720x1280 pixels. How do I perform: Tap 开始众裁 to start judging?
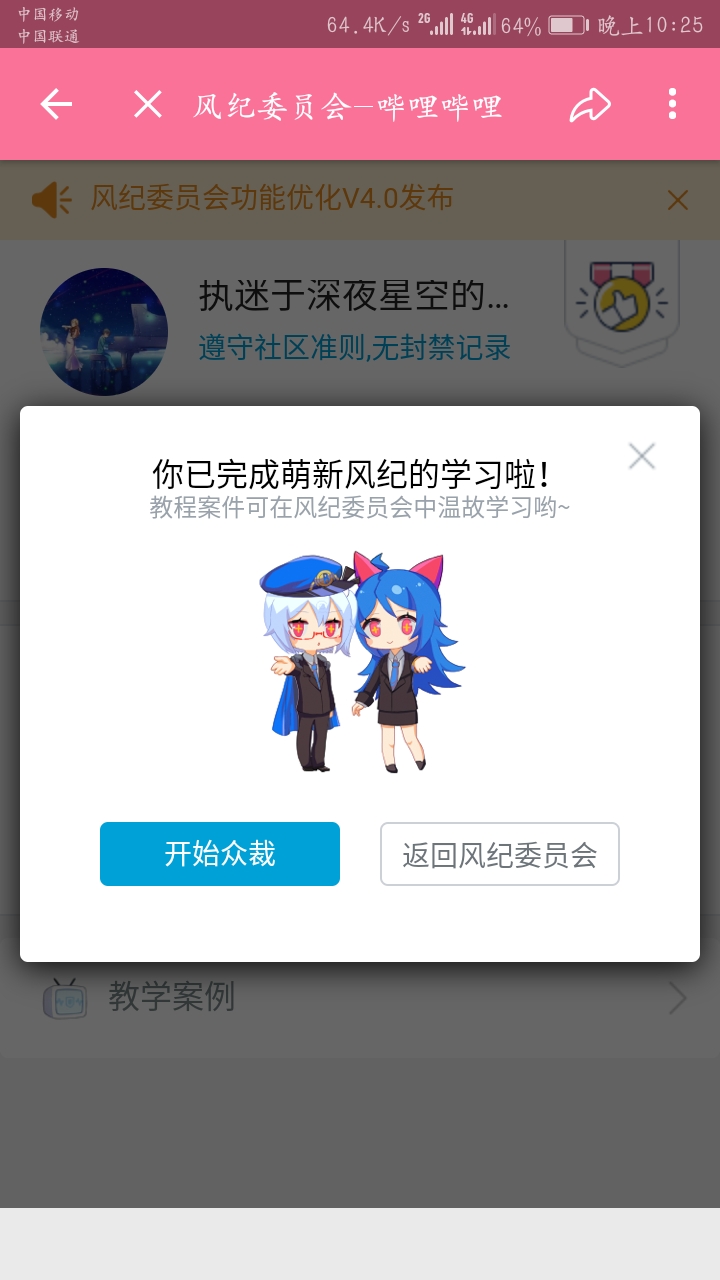220,853
